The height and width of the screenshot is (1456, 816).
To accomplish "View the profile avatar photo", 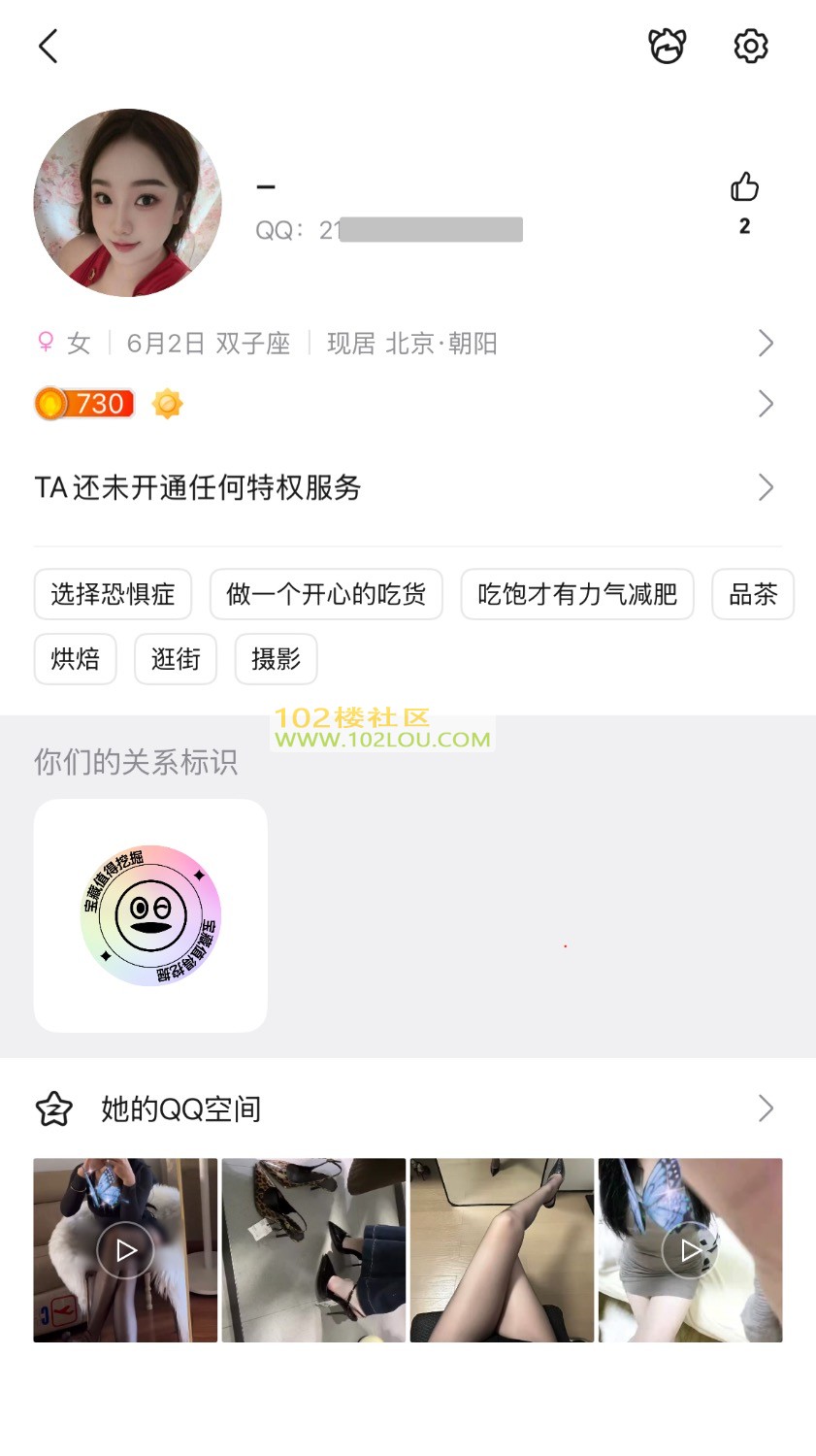I will pos(128,203).
